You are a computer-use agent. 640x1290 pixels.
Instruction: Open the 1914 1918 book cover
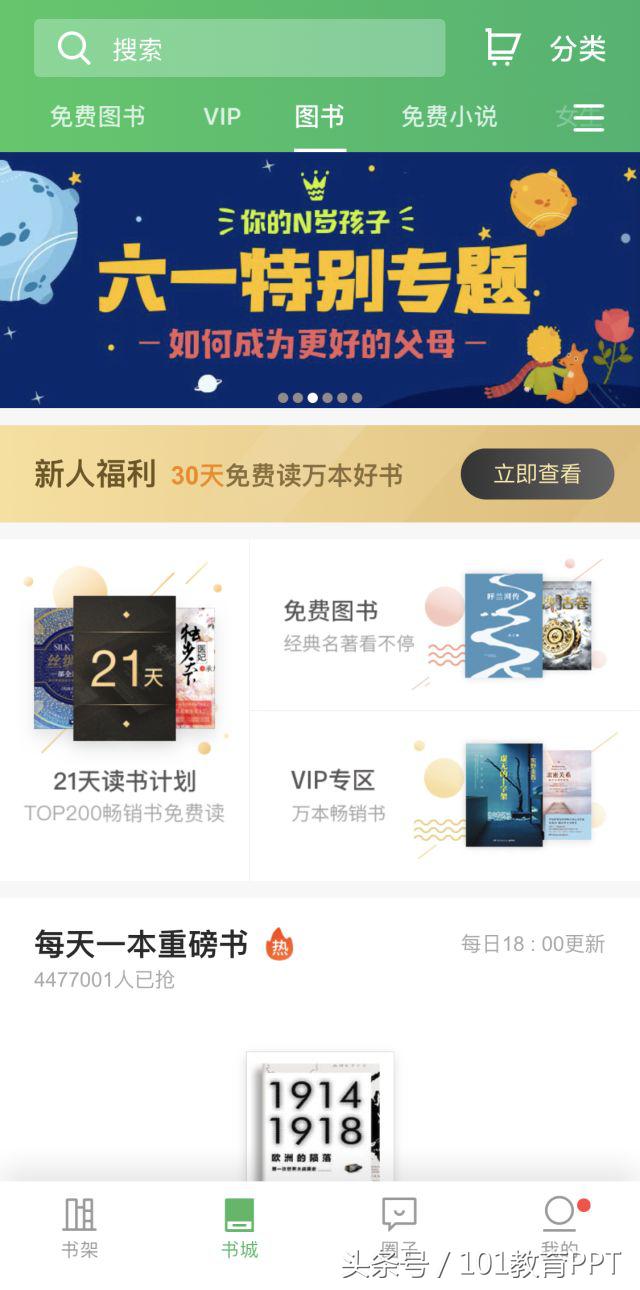pyautogui.click(x=320, y=1117)
